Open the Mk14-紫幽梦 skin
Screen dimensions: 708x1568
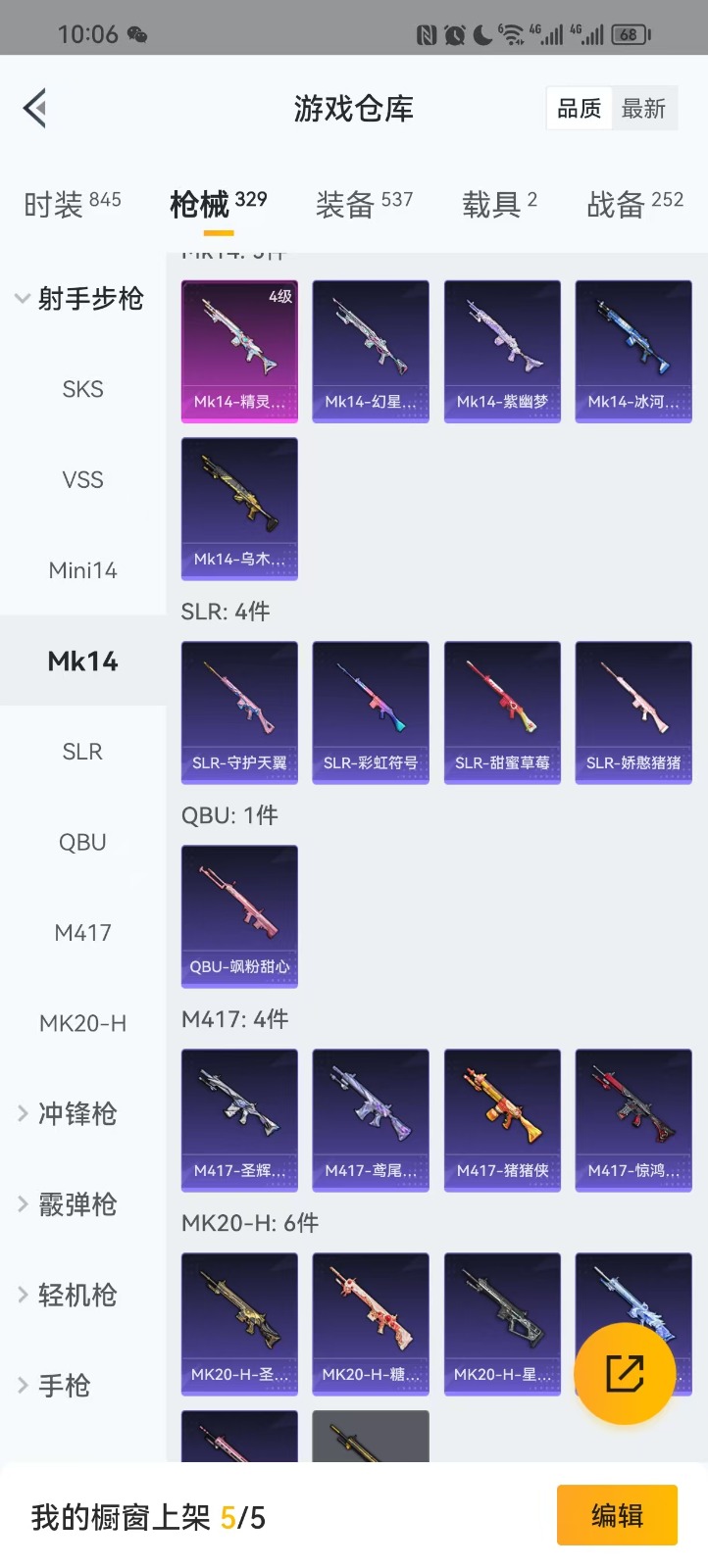tap(502, 351)
